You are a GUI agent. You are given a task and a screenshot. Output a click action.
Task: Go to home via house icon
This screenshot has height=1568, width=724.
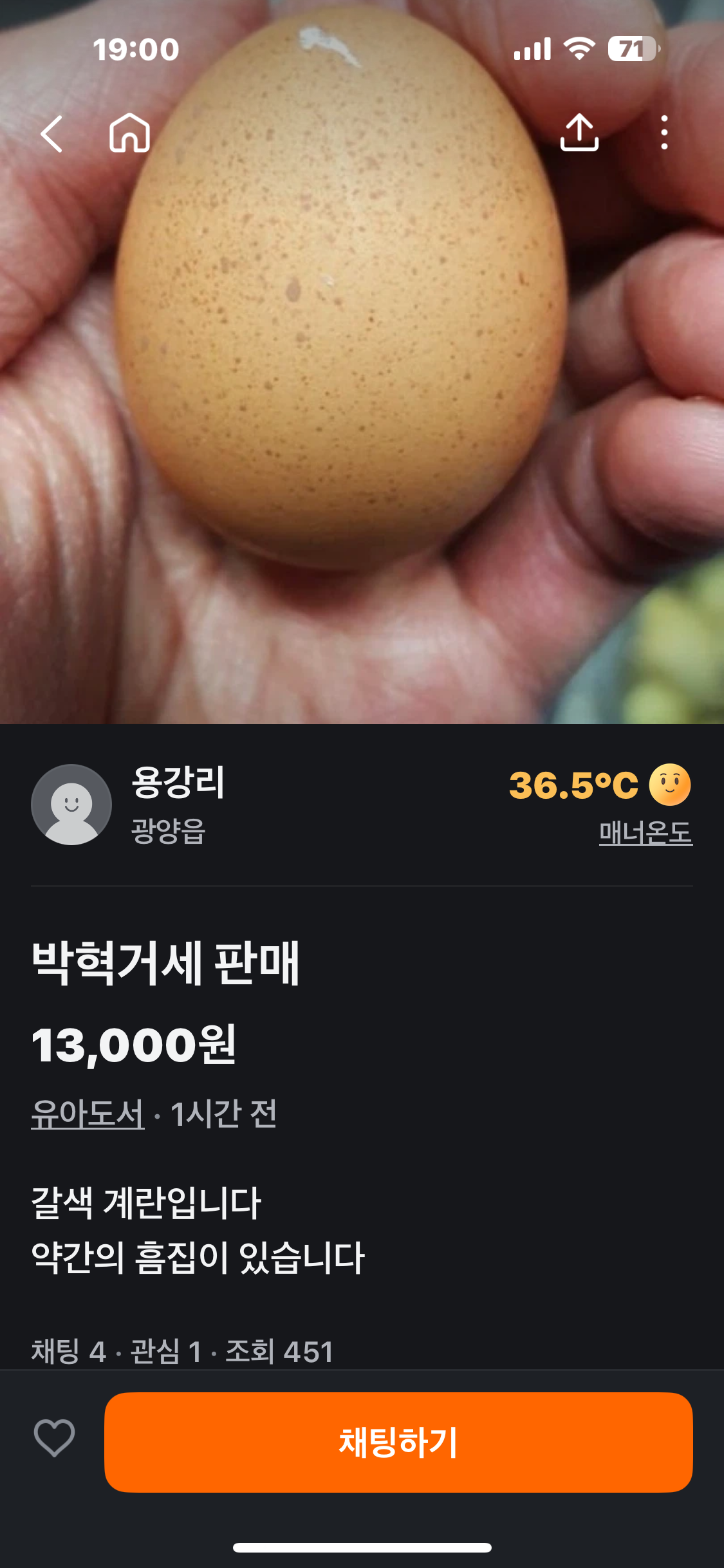[x=129, y=133]
